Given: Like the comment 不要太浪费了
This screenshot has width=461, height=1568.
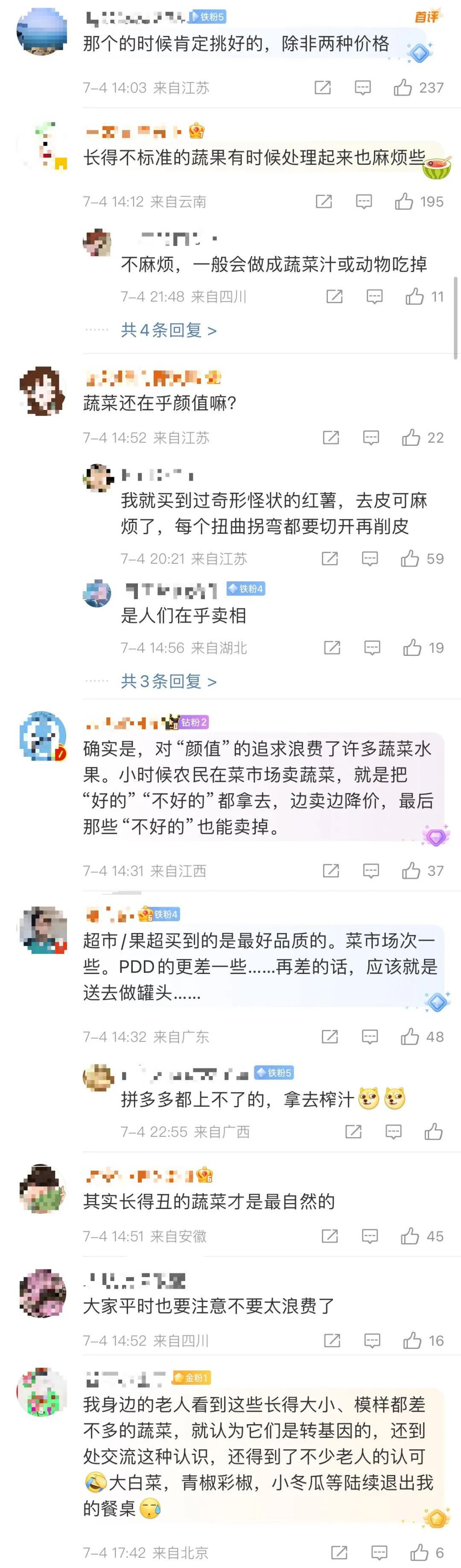Looking at the screenshot, I should pyautogui.click(x=412, y=1340).
